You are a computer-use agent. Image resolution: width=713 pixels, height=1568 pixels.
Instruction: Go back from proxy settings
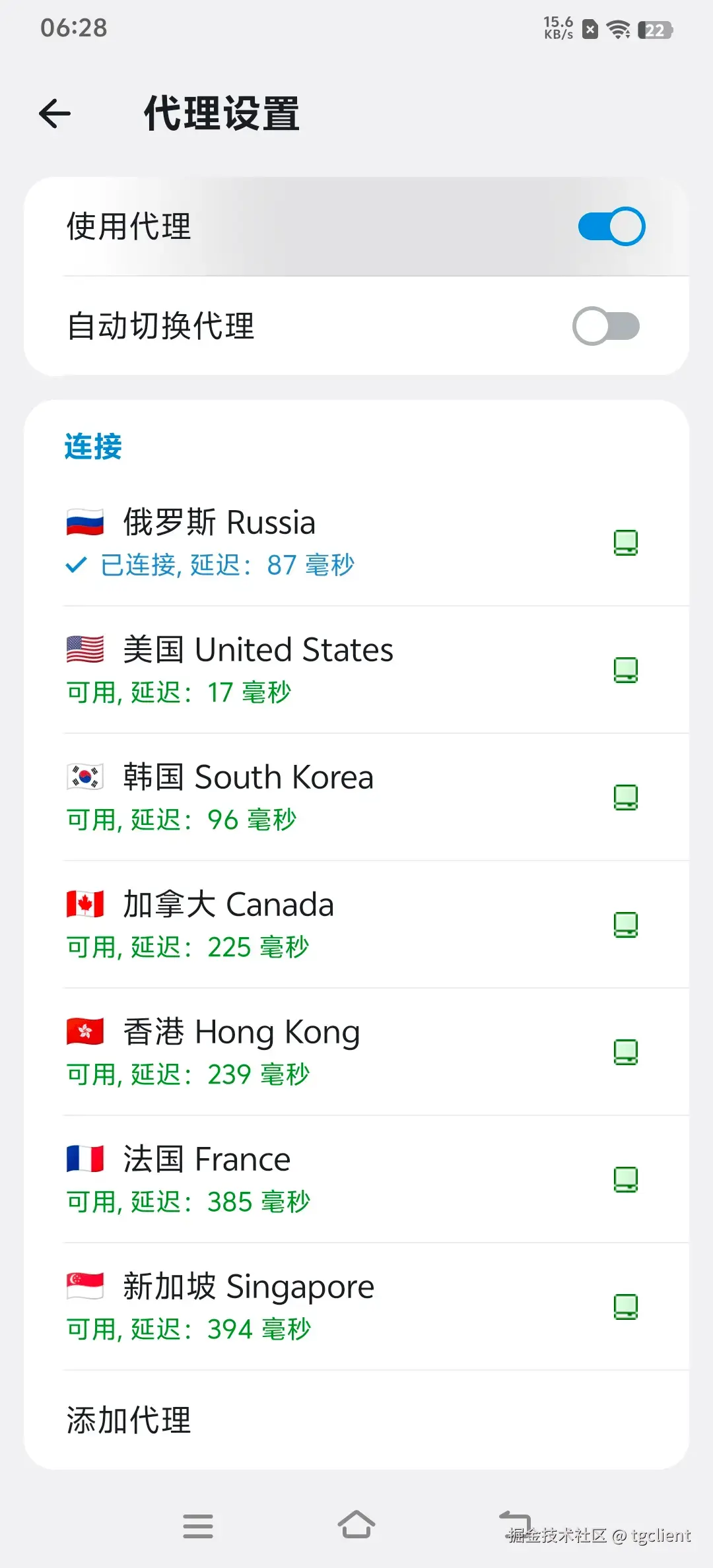click(x=55, y=114)
